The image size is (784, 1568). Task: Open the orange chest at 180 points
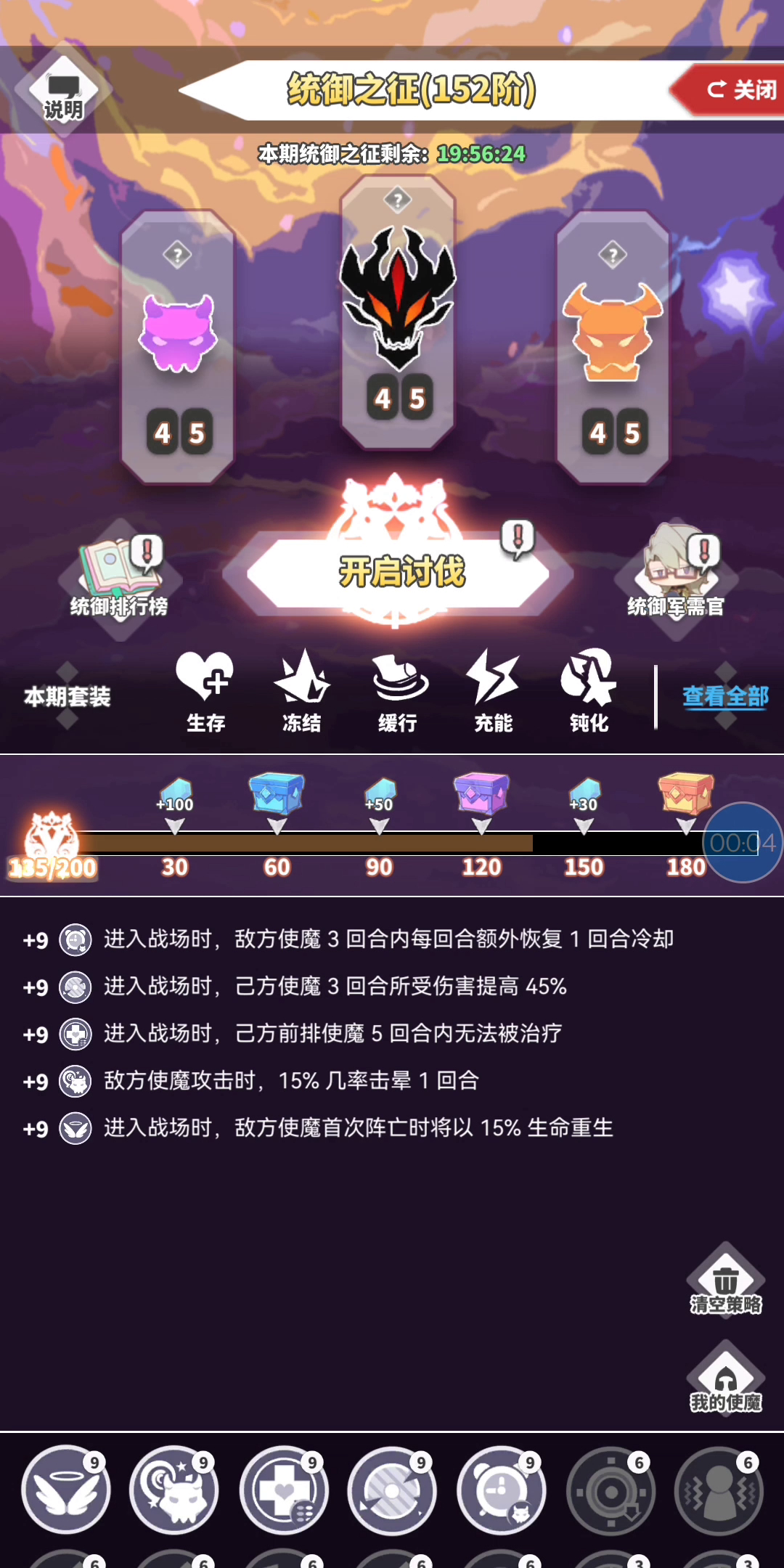(x=686, y=793)
